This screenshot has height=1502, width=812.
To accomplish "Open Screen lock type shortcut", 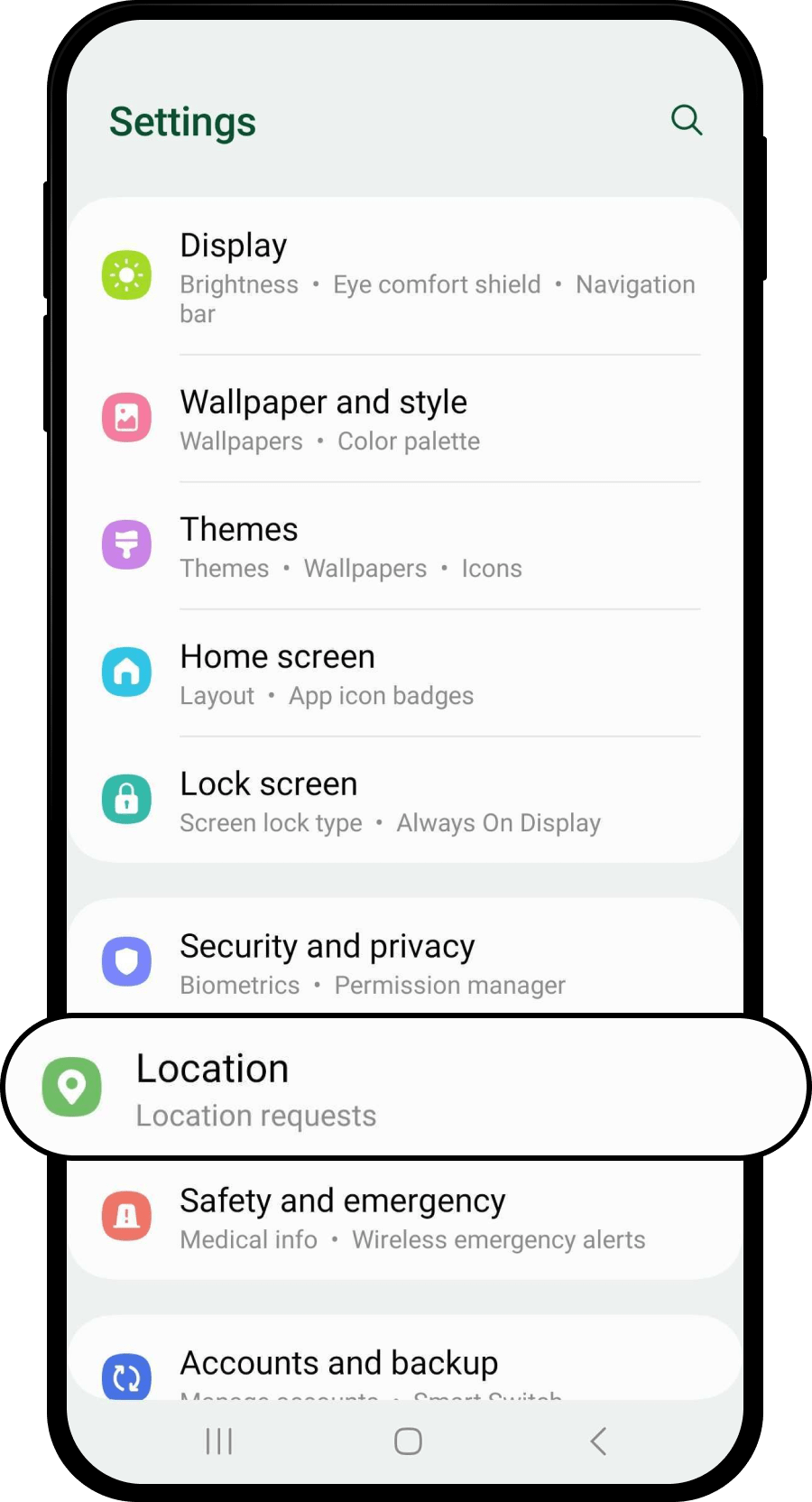I will (x=271, y=822).
